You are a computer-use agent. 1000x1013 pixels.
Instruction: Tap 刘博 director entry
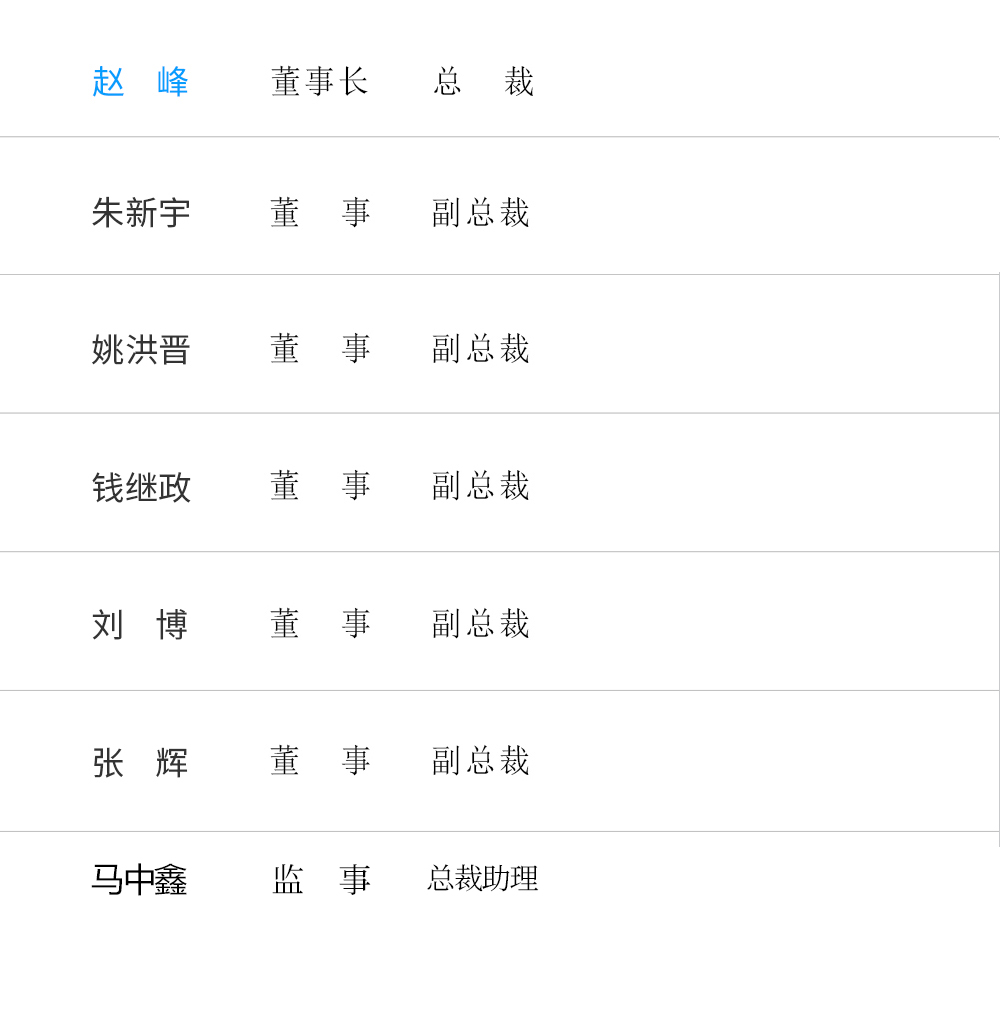[140, 625]
